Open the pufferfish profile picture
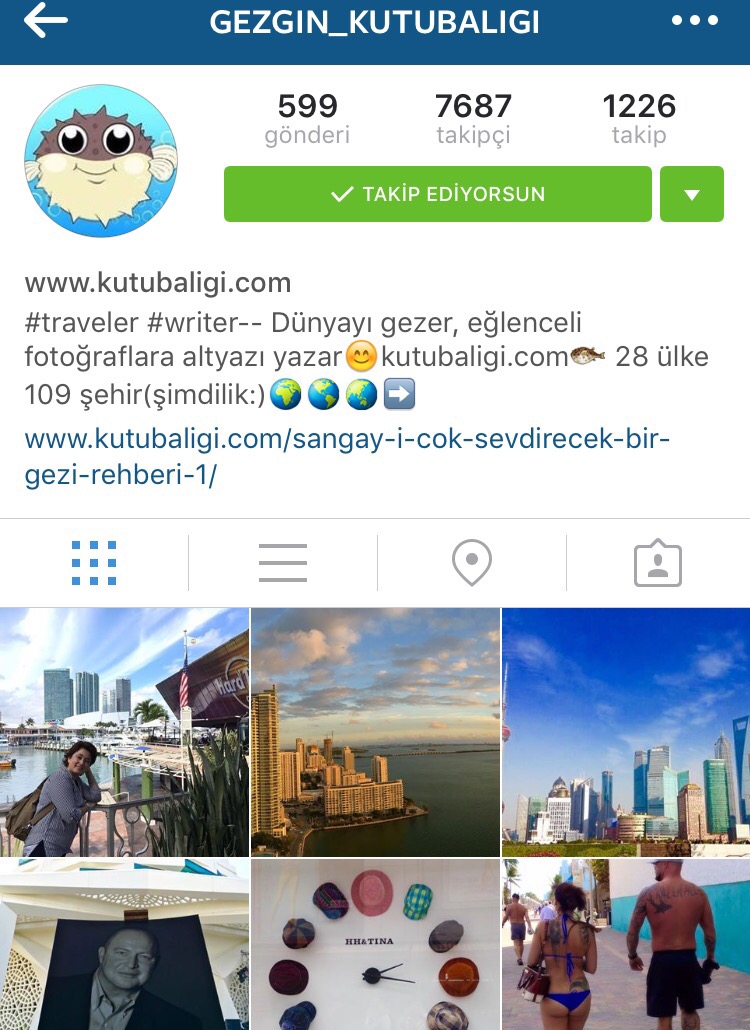The width and height of the screenshot is (750, 1030). 101,160
